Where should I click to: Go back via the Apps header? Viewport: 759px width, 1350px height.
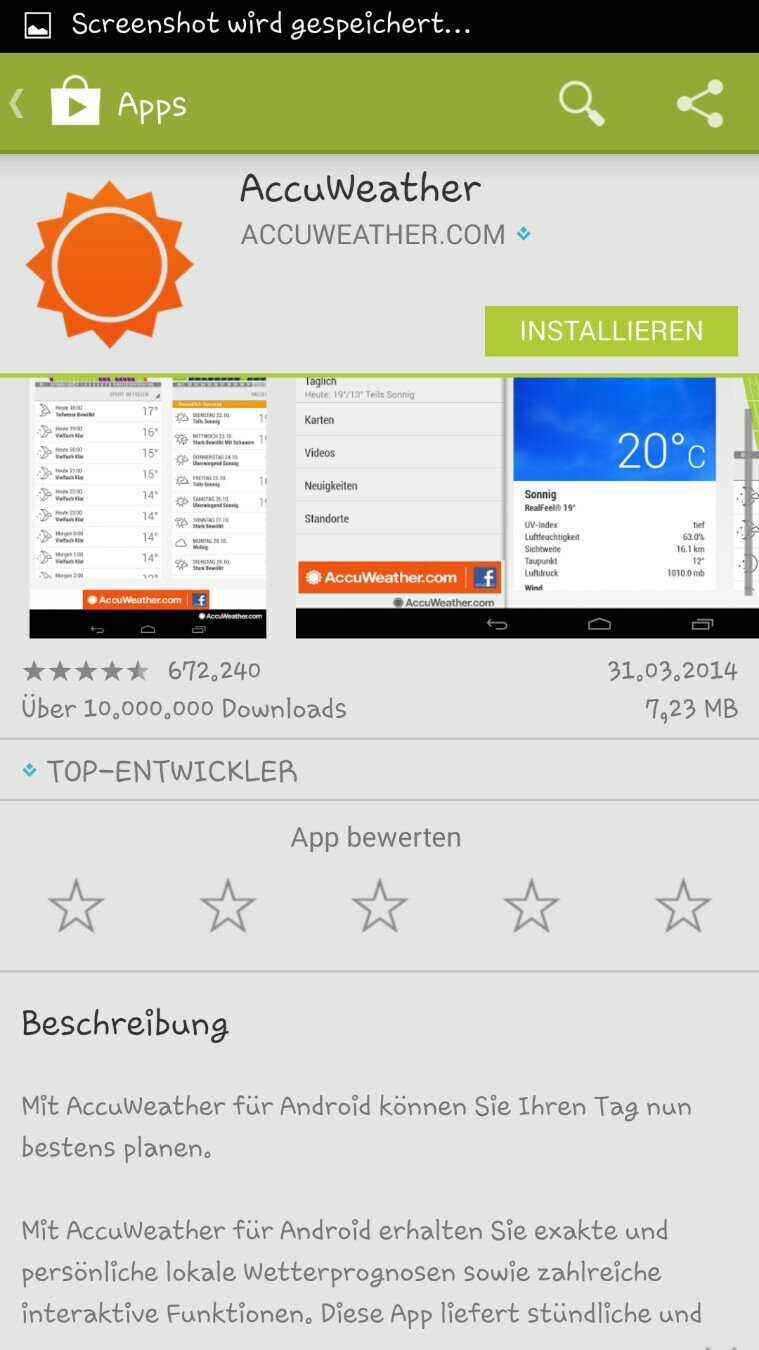click(x=97, y=104)
